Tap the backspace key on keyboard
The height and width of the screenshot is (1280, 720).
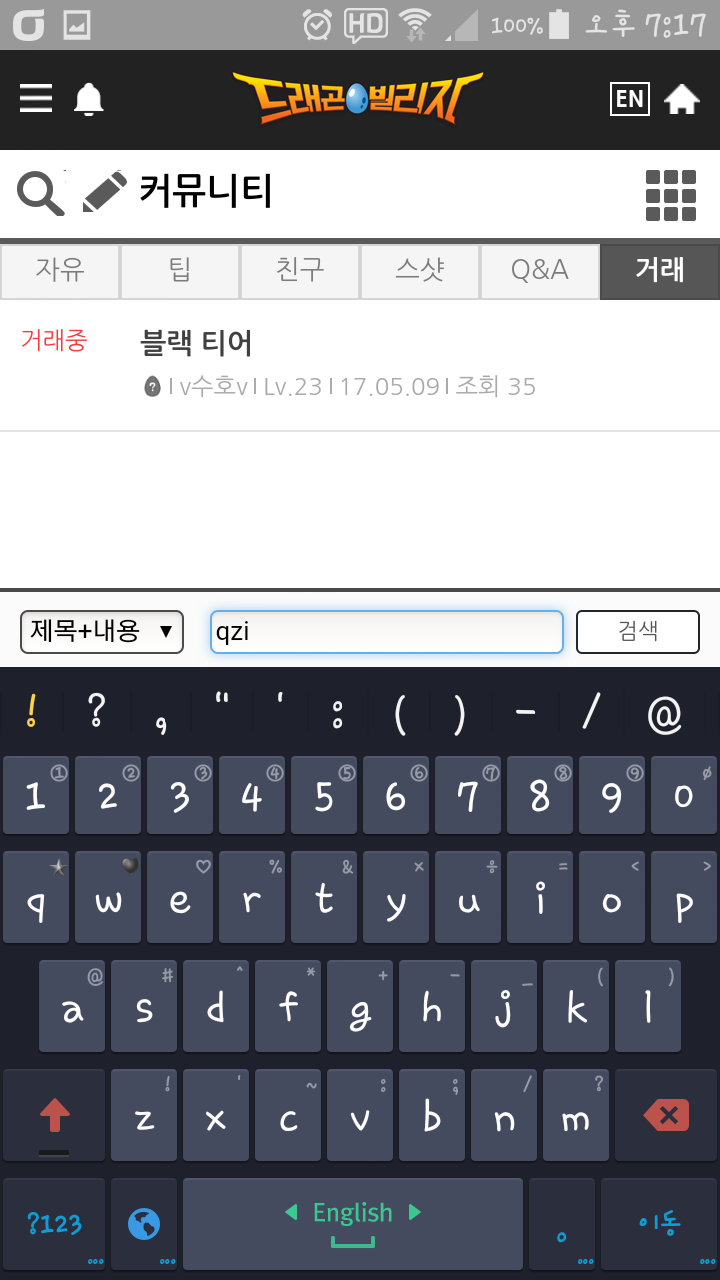[666, 1115]
